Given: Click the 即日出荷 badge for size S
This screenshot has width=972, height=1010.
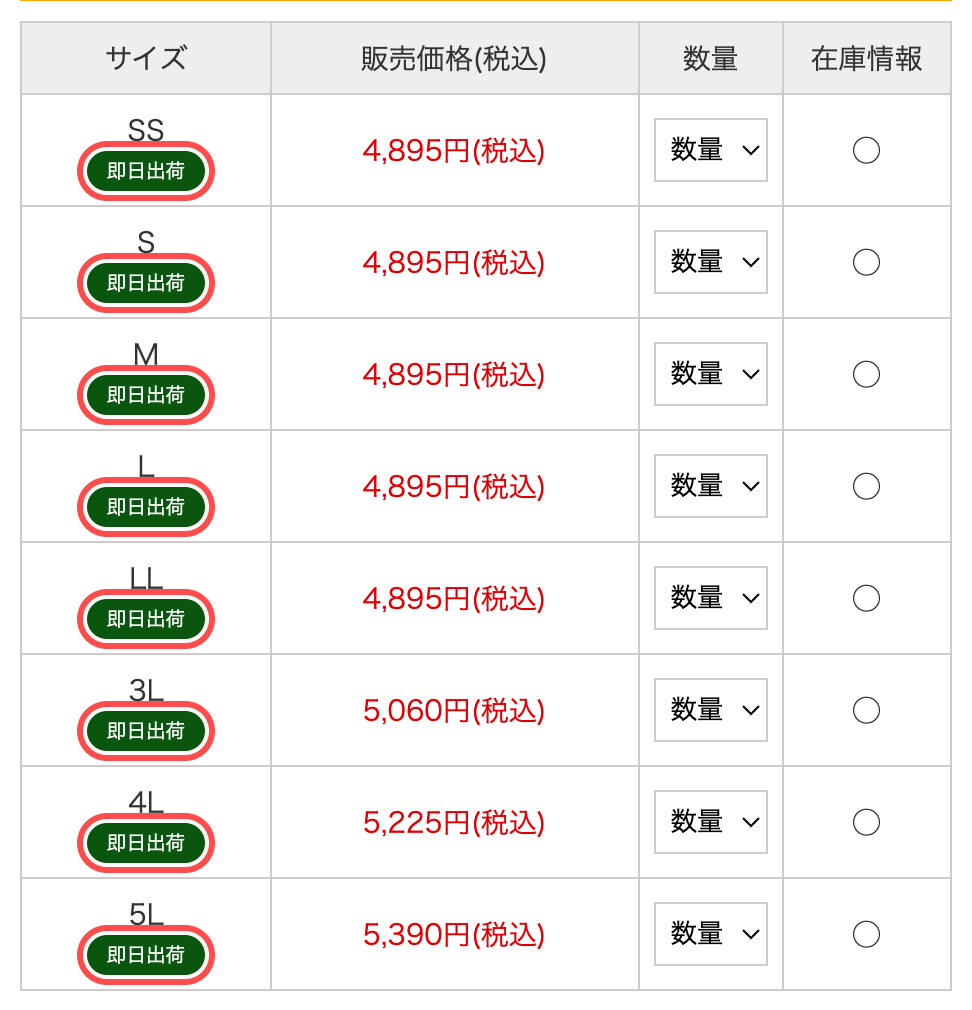Looking at the screenshot, I should click(146, 283).
